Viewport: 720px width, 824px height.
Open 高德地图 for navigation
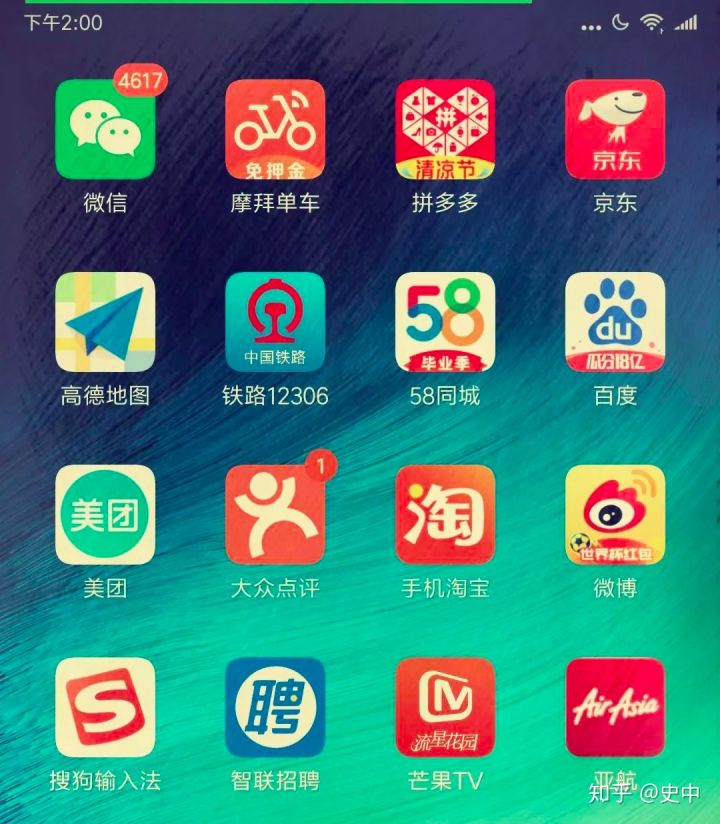(x=105, y=322)
